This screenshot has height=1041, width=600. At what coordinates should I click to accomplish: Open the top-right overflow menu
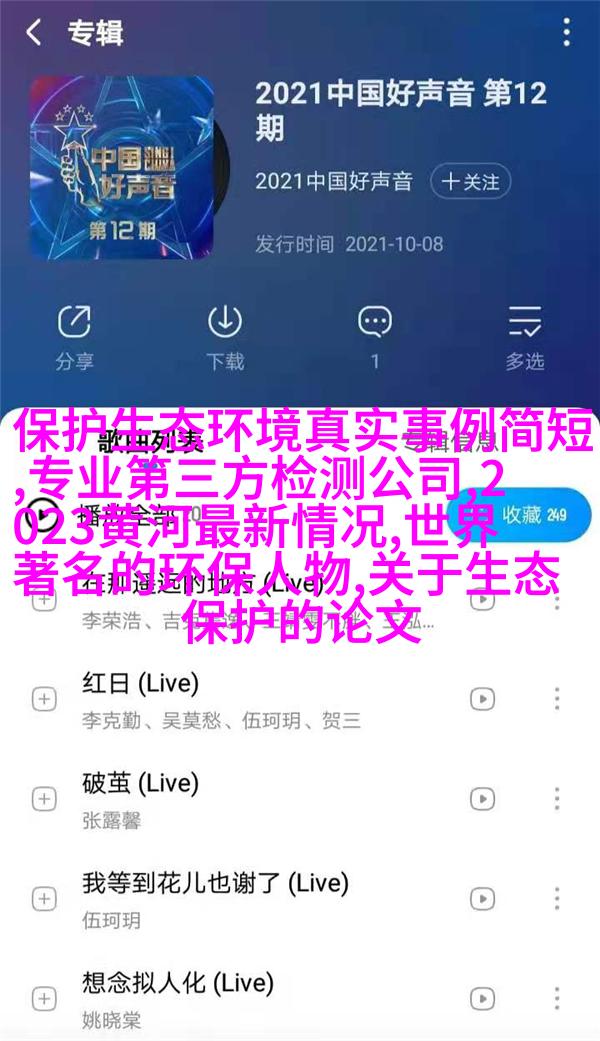tap(567, 33)
